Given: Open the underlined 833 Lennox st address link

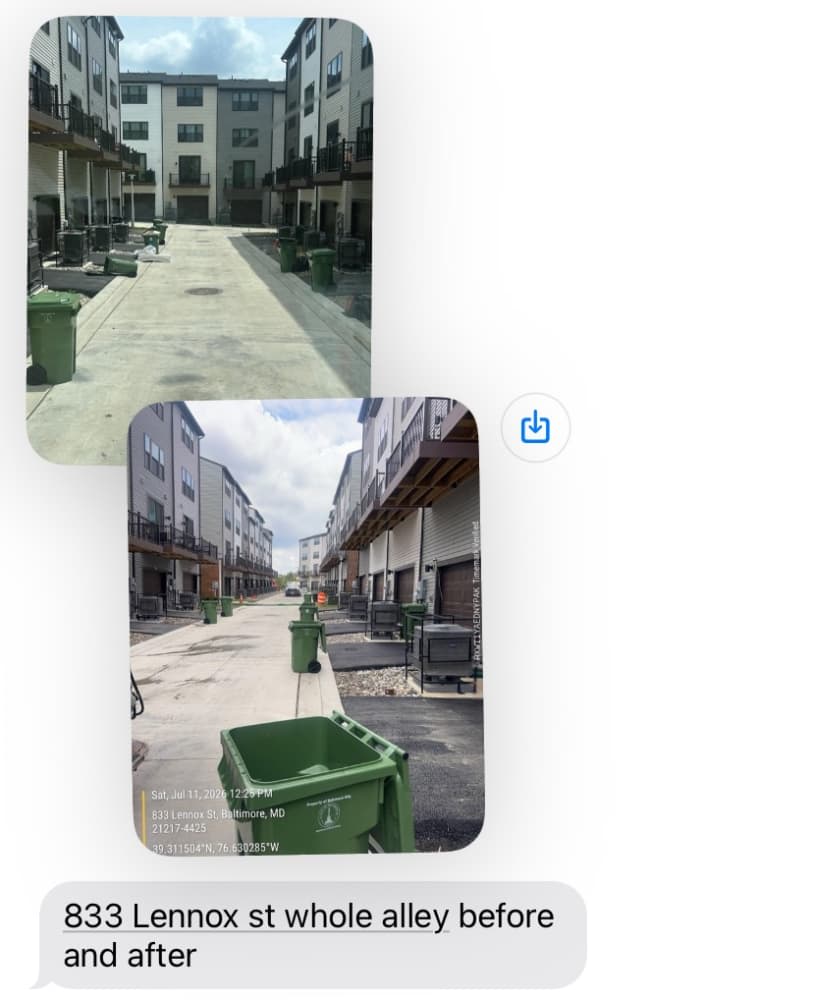Looking at the screenshot, I should coord(256,916).
